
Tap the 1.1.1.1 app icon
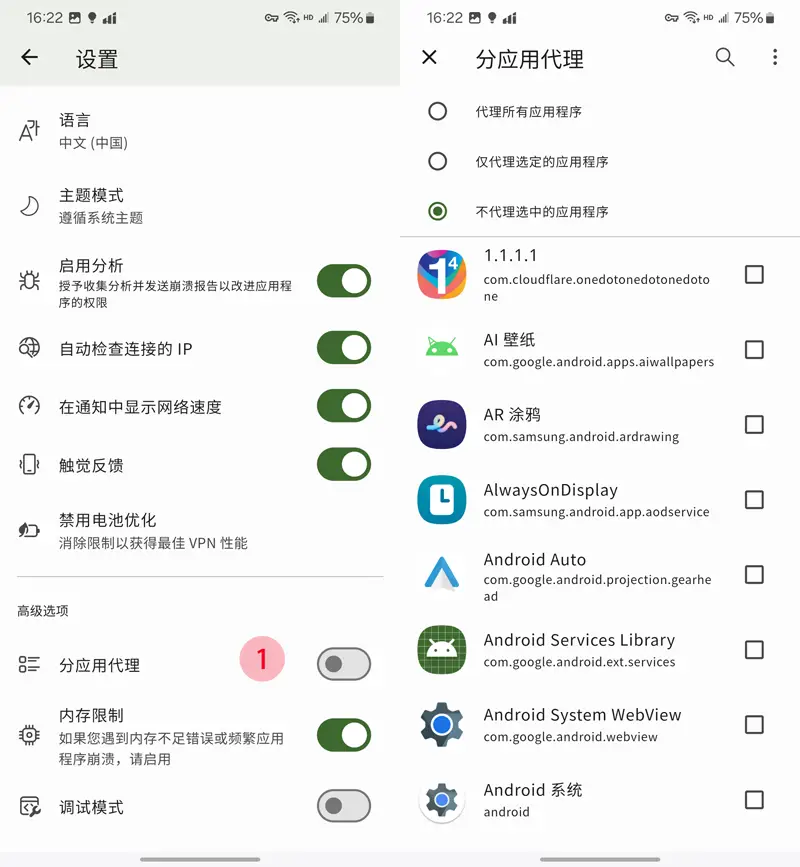tap(442, 272)
